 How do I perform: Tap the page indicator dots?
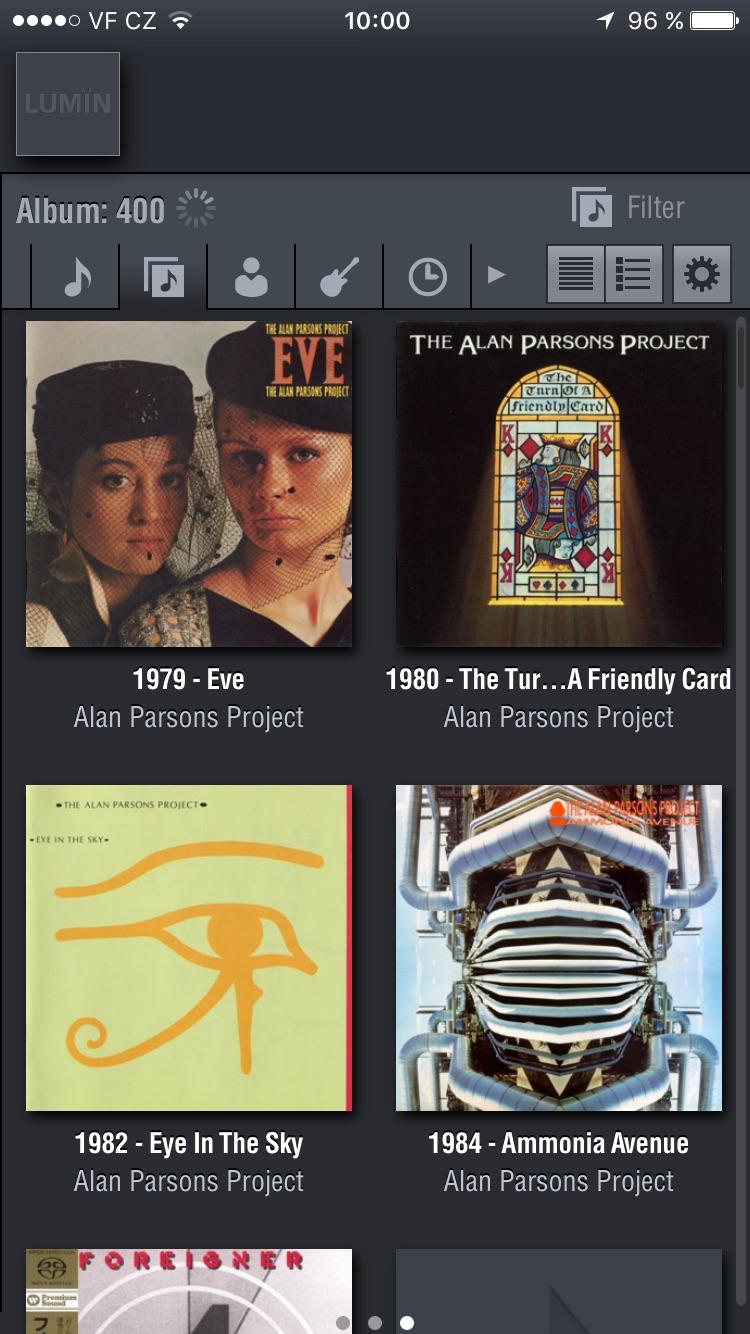(x=375, y=1322)
